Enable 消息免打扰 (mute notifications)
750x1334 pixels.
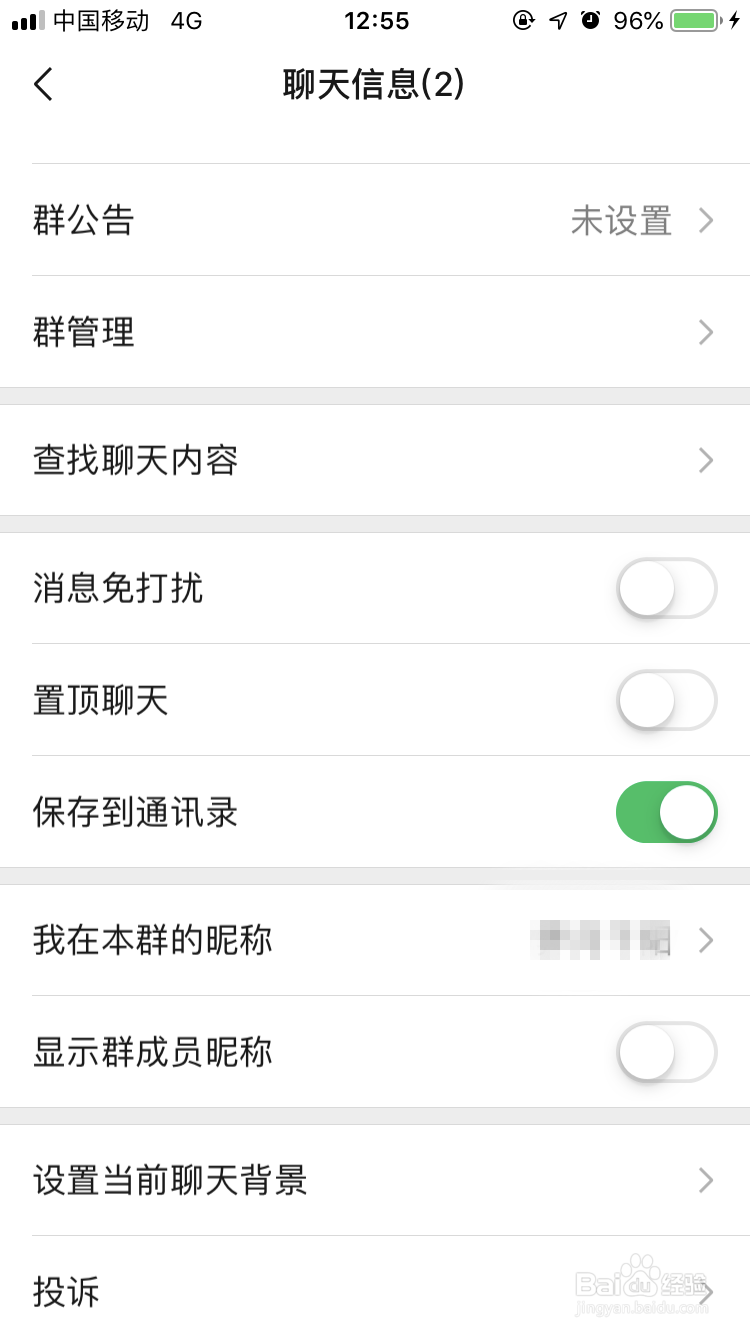(x=666, y=589)
